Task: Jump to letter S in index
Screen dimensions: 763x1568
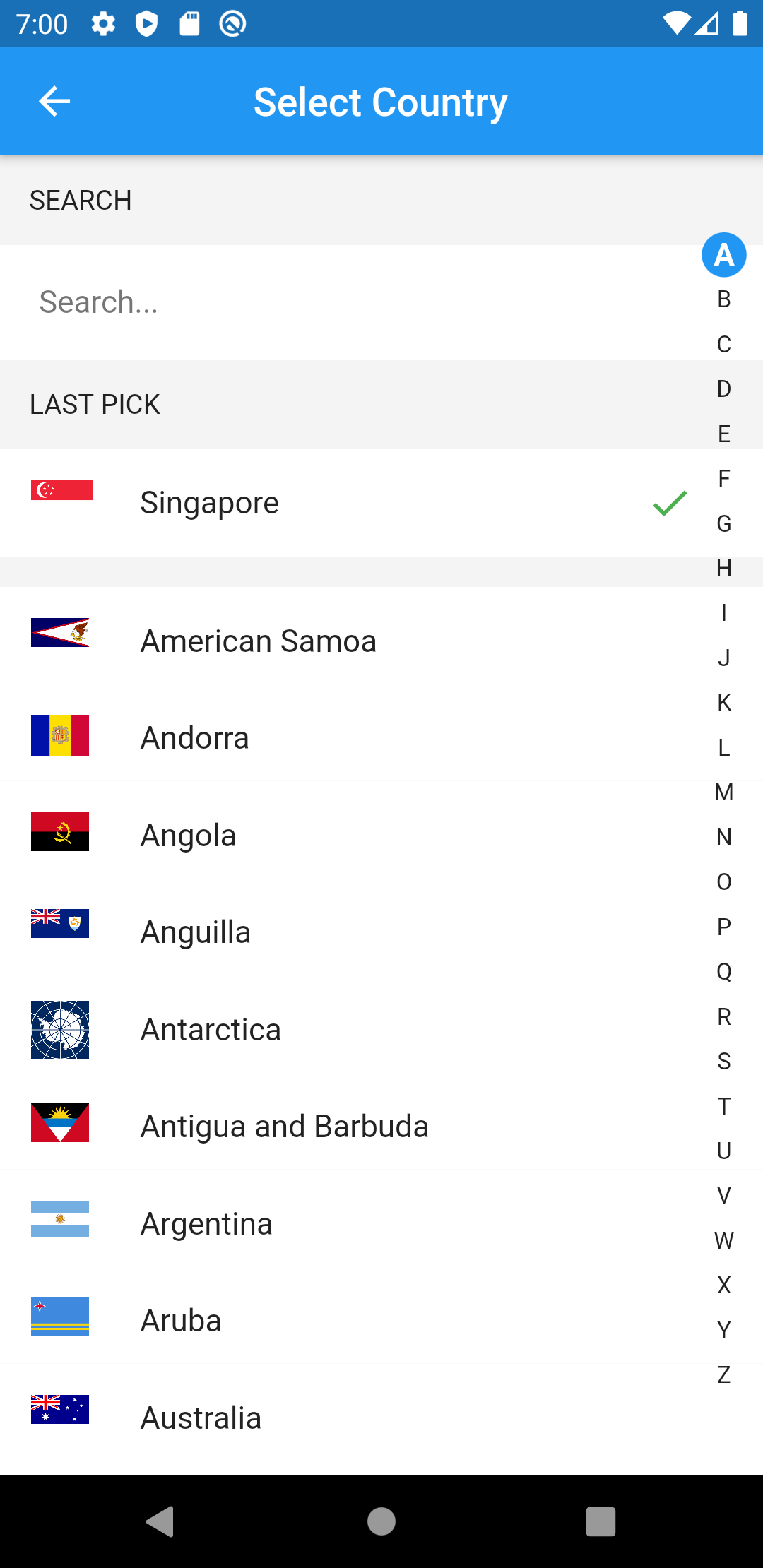Action: coord(724,1061)
